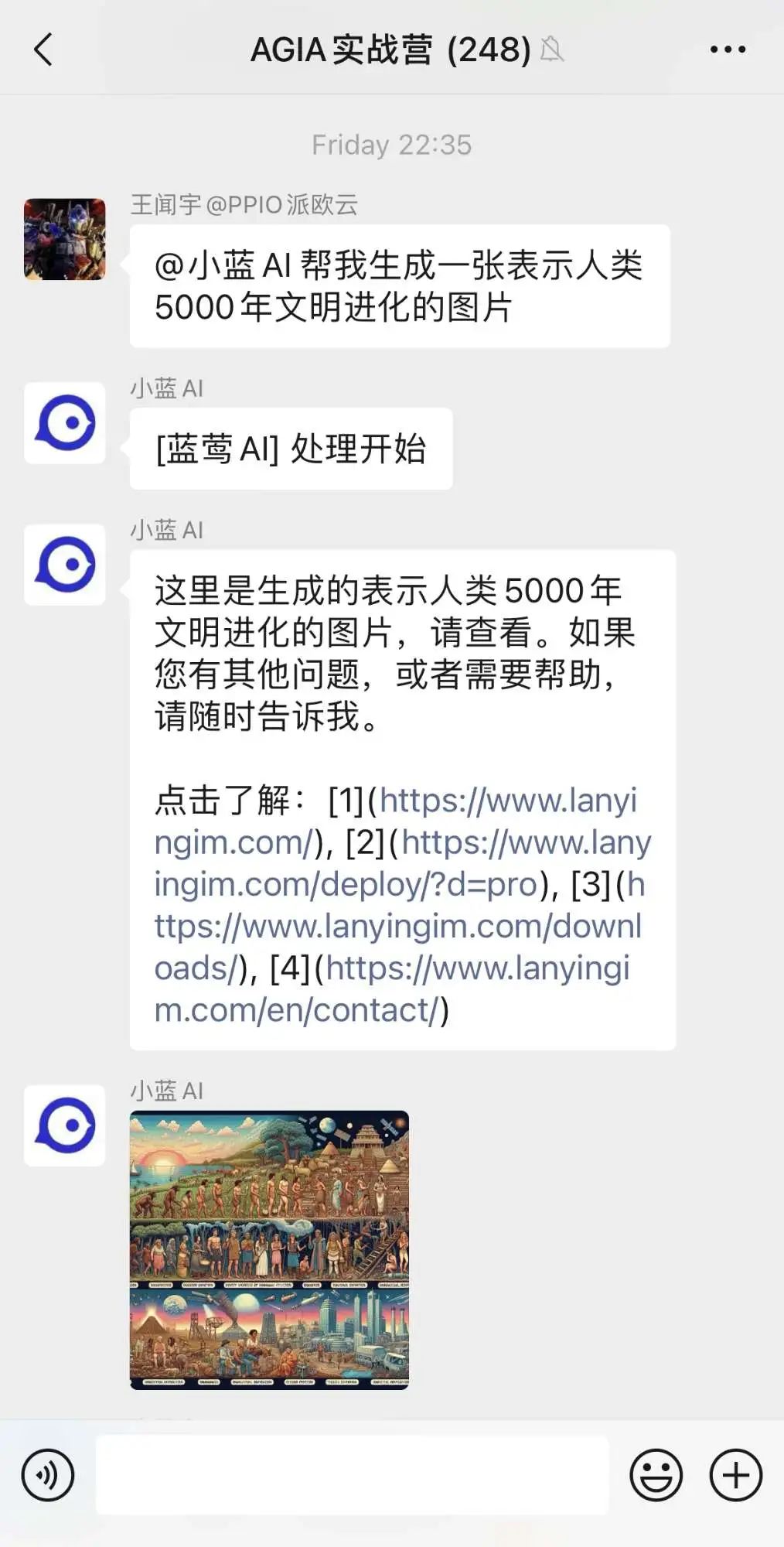Open the three-dot chat info menu

point(728,50)
